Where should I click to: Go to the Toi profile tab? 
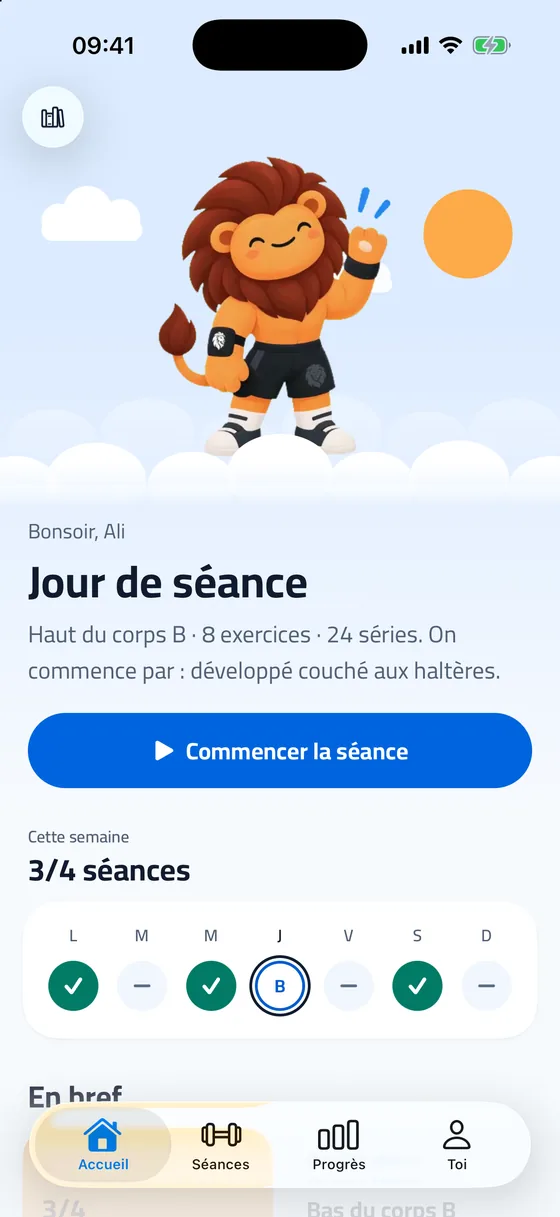pyautogui.click(x=457, y=1145)
